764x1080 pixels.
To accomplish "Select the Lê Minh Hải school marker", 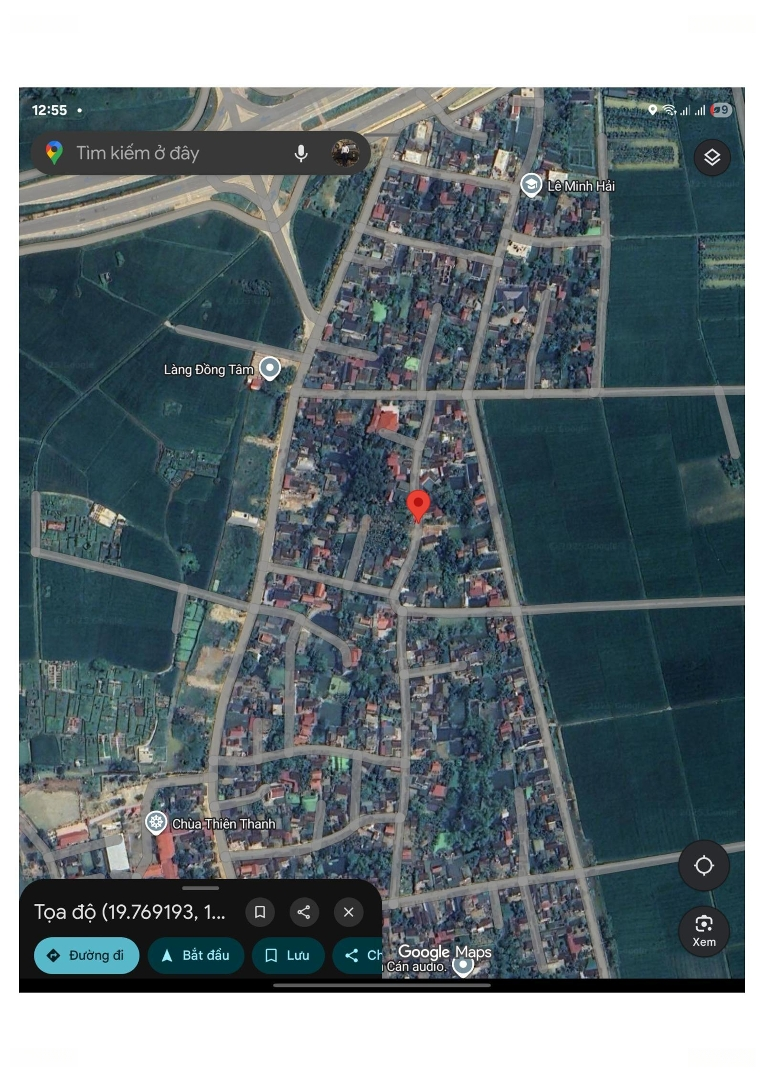I will [x=531, y=184].
